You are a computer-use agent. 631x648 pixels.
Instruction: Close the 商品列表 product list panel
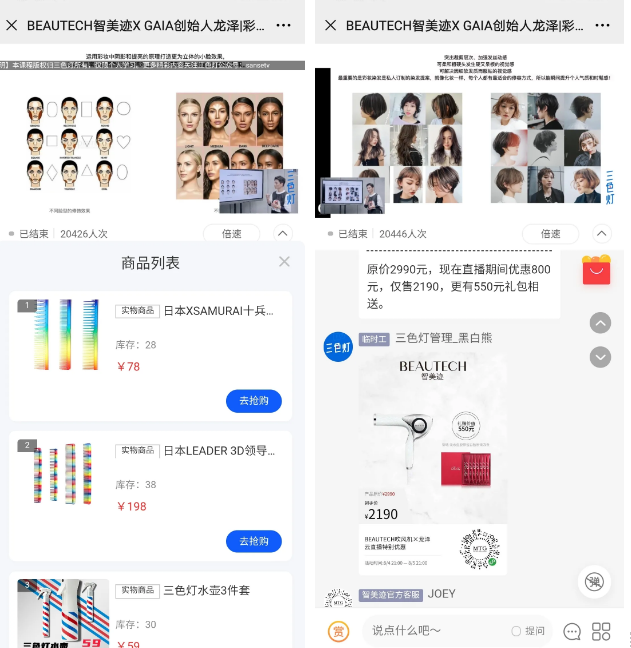[x=284, y=262]
